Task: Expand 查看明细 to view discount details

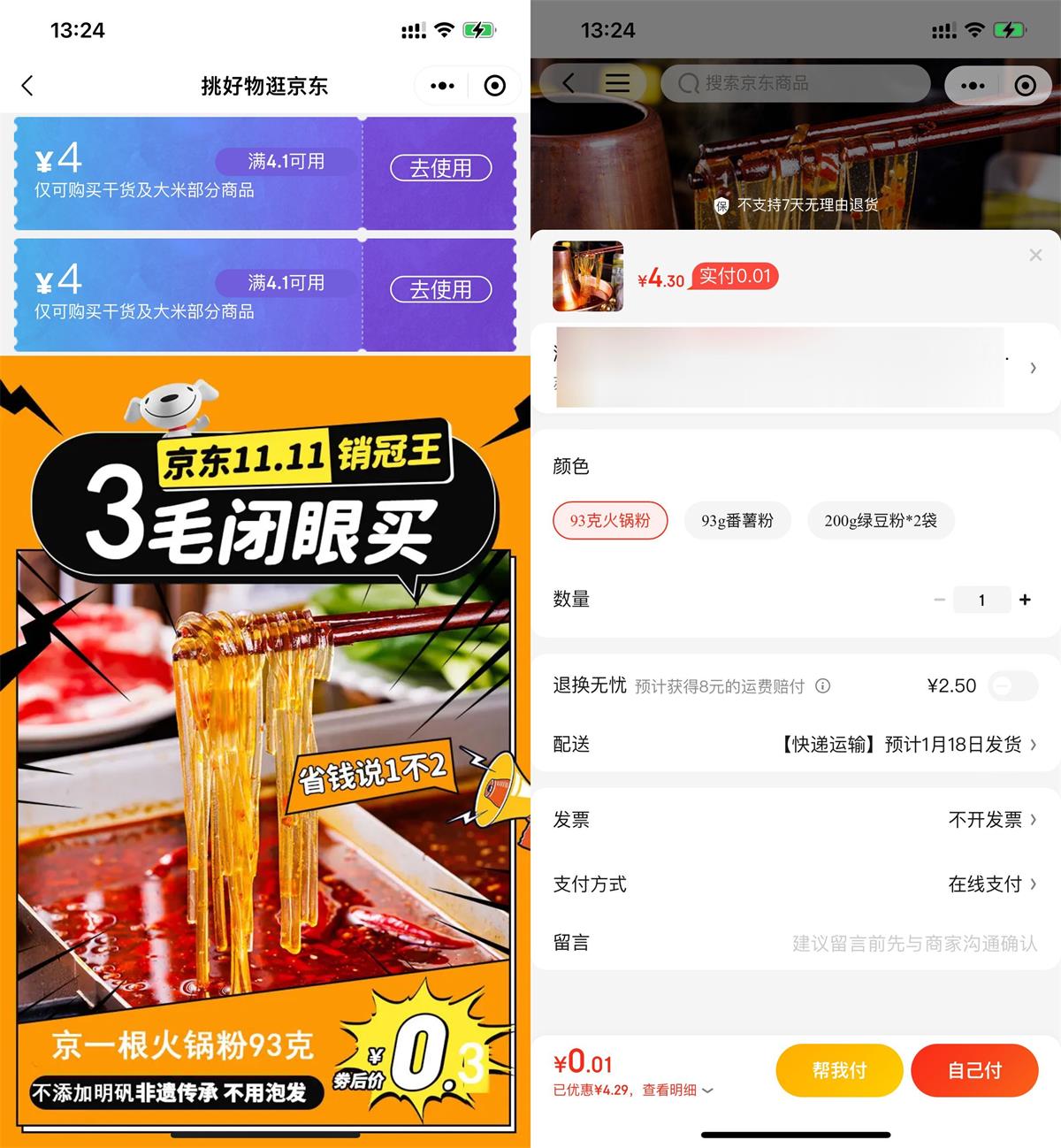Action: [669, 1090]
